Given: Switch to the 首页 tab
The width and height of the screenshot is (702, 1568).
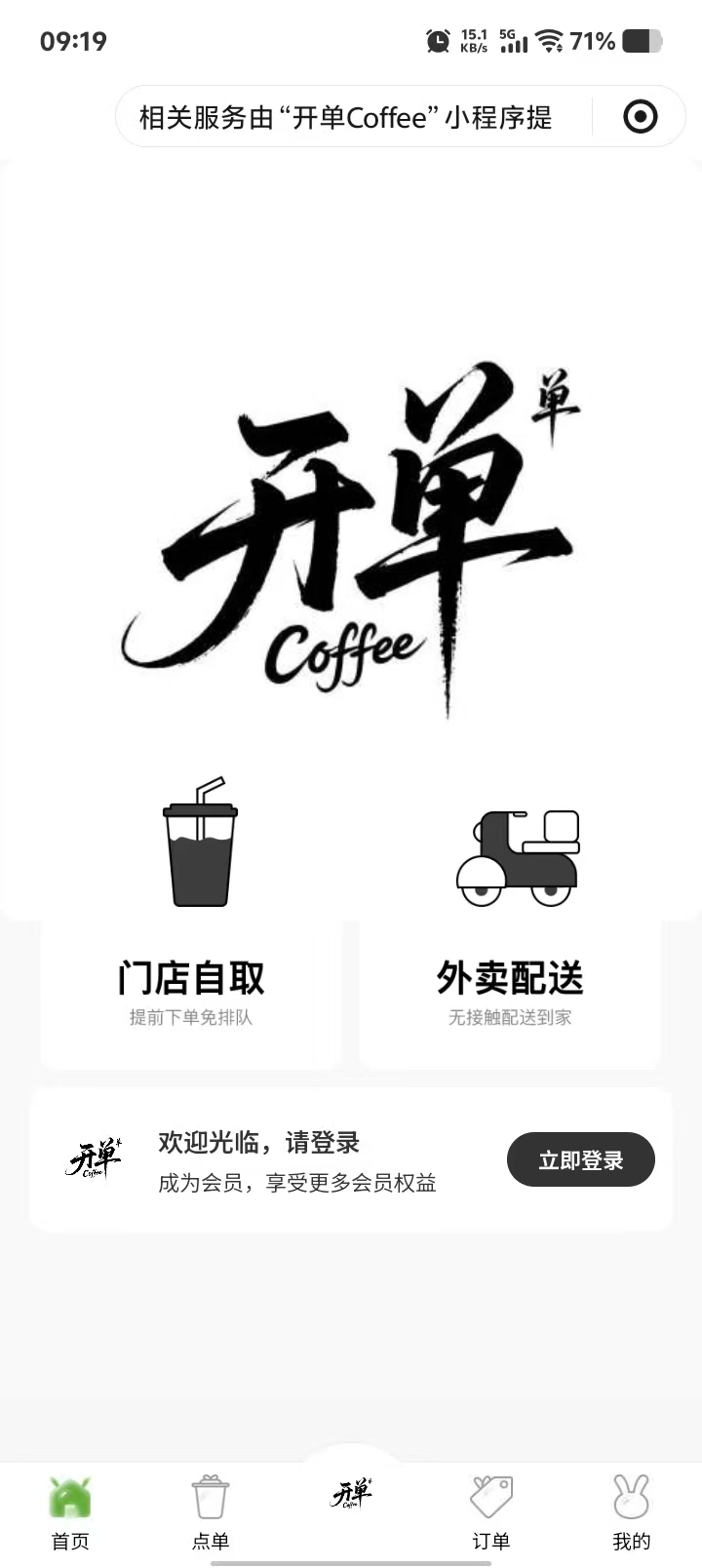Looking at the screenshot, I should pos(70,1511).
